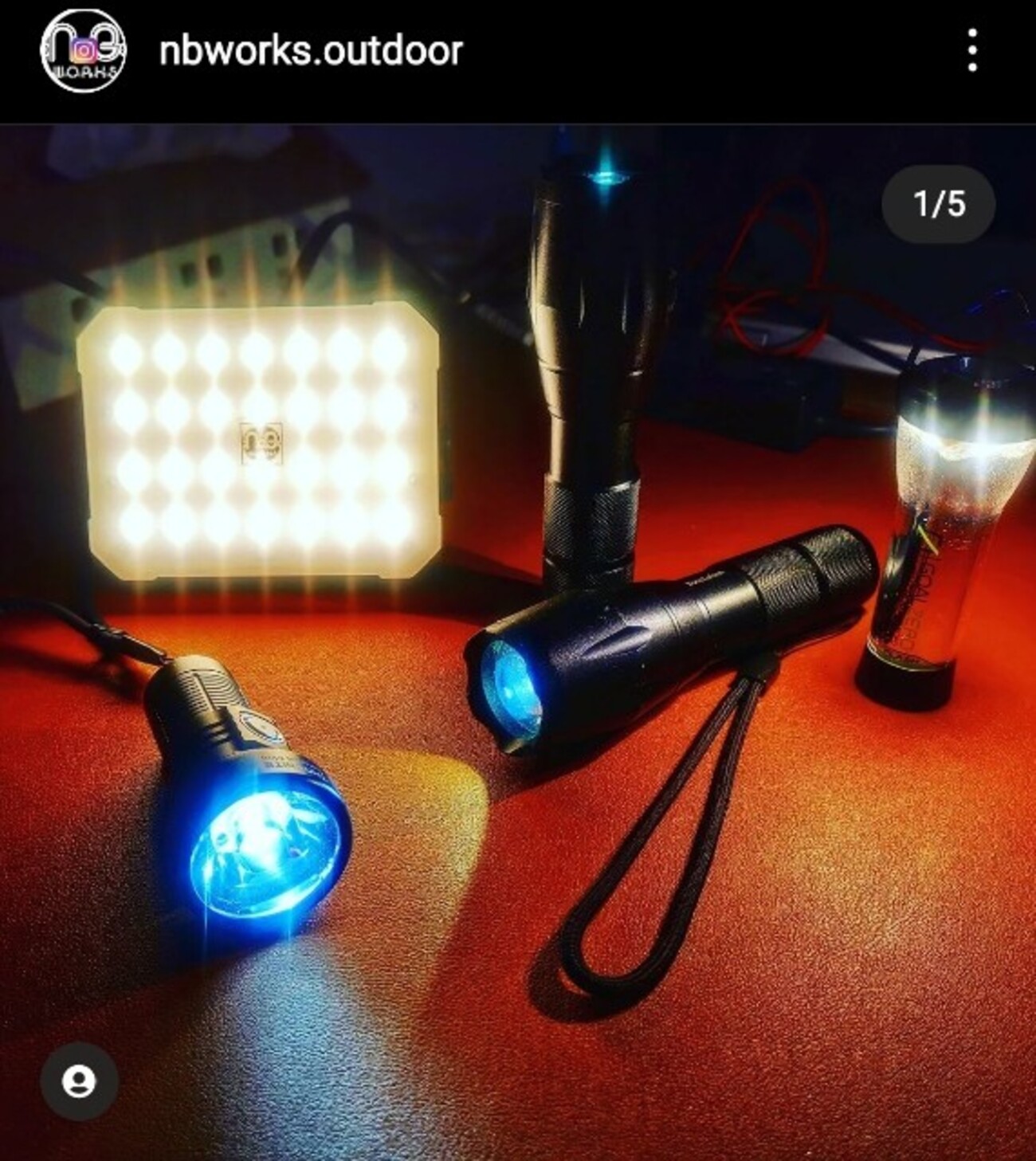Open nbworks.outdoor profile picture

tap(82, 51)
